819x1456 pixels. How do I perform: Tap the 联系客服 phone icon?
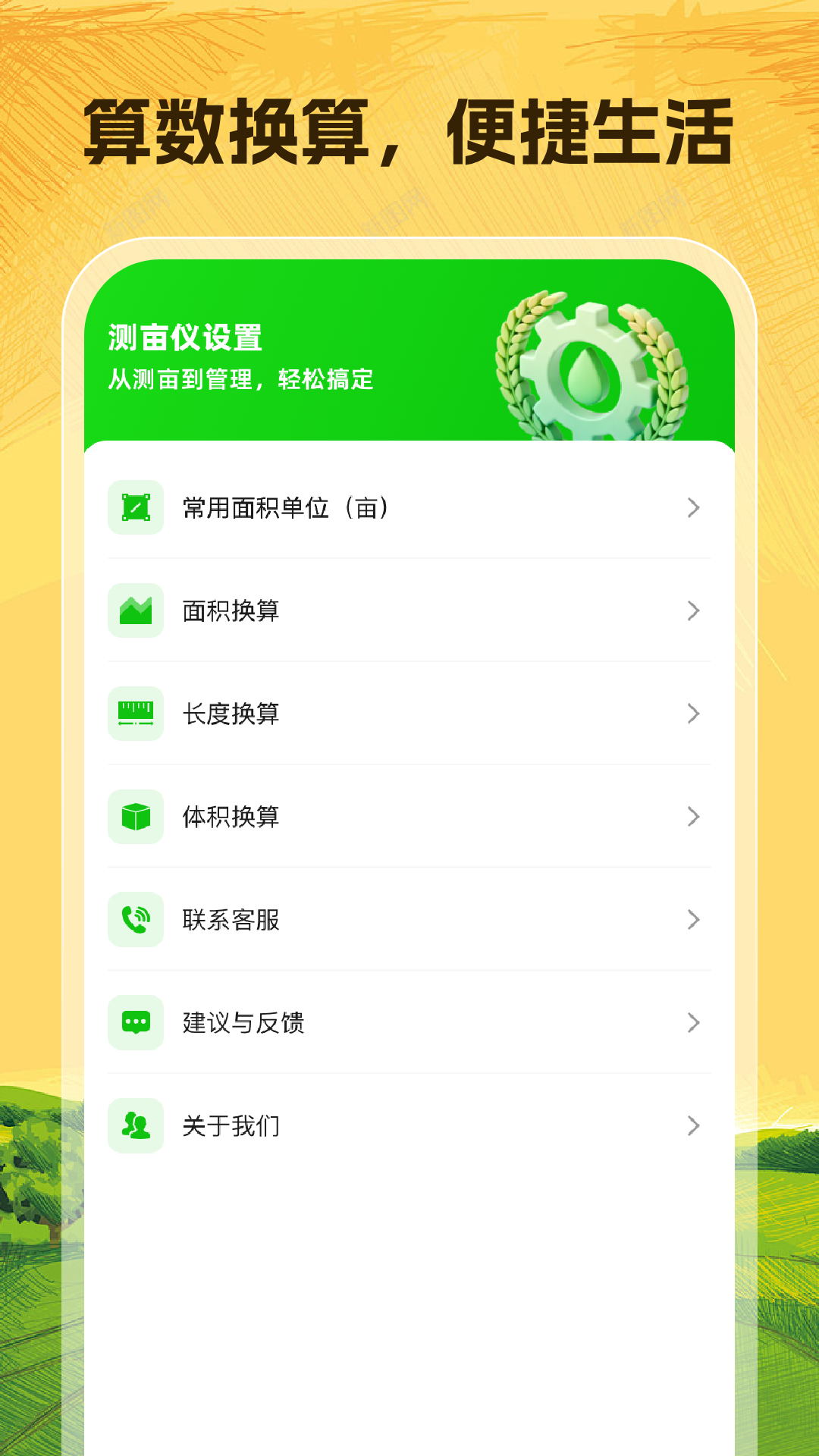coord(136,920)
